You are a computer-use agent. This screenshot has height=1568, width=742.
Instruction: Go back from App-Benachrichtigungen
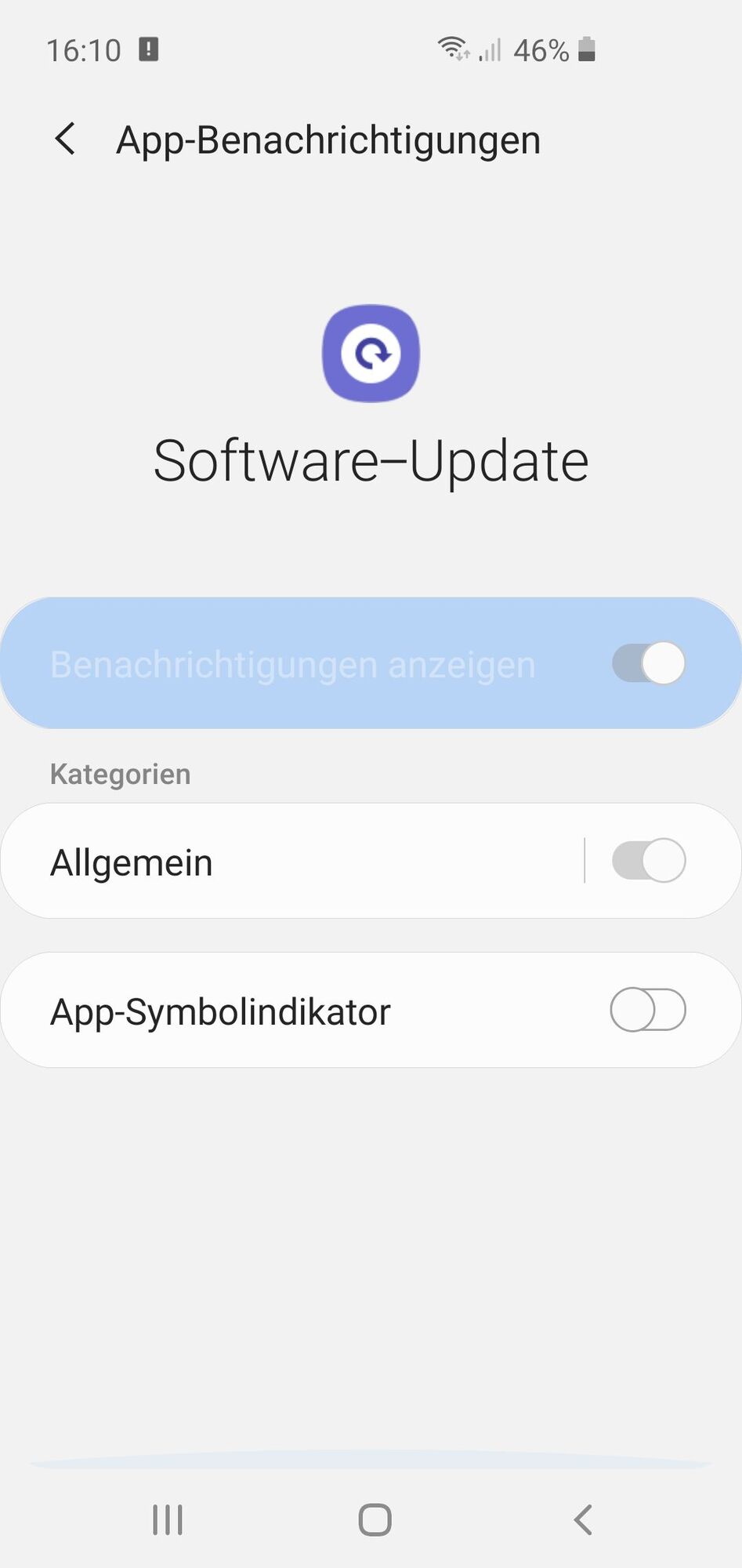[x=66, y=140]
